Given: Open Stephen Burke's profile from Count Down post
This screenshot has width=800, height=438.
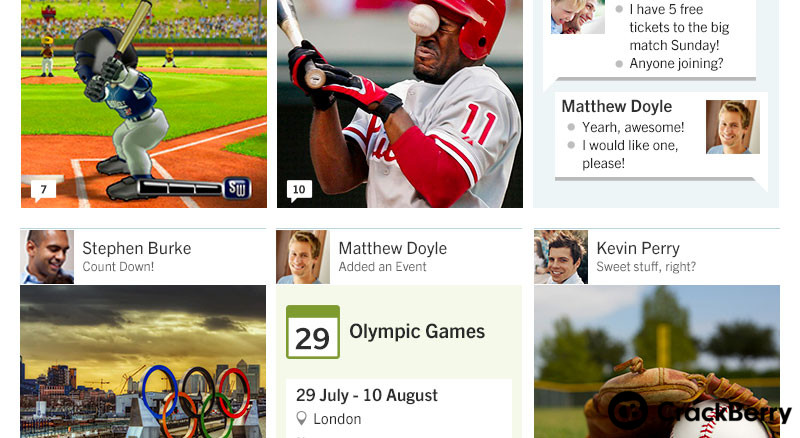Looking at the screenshot, I should click(x=47, y=257).
